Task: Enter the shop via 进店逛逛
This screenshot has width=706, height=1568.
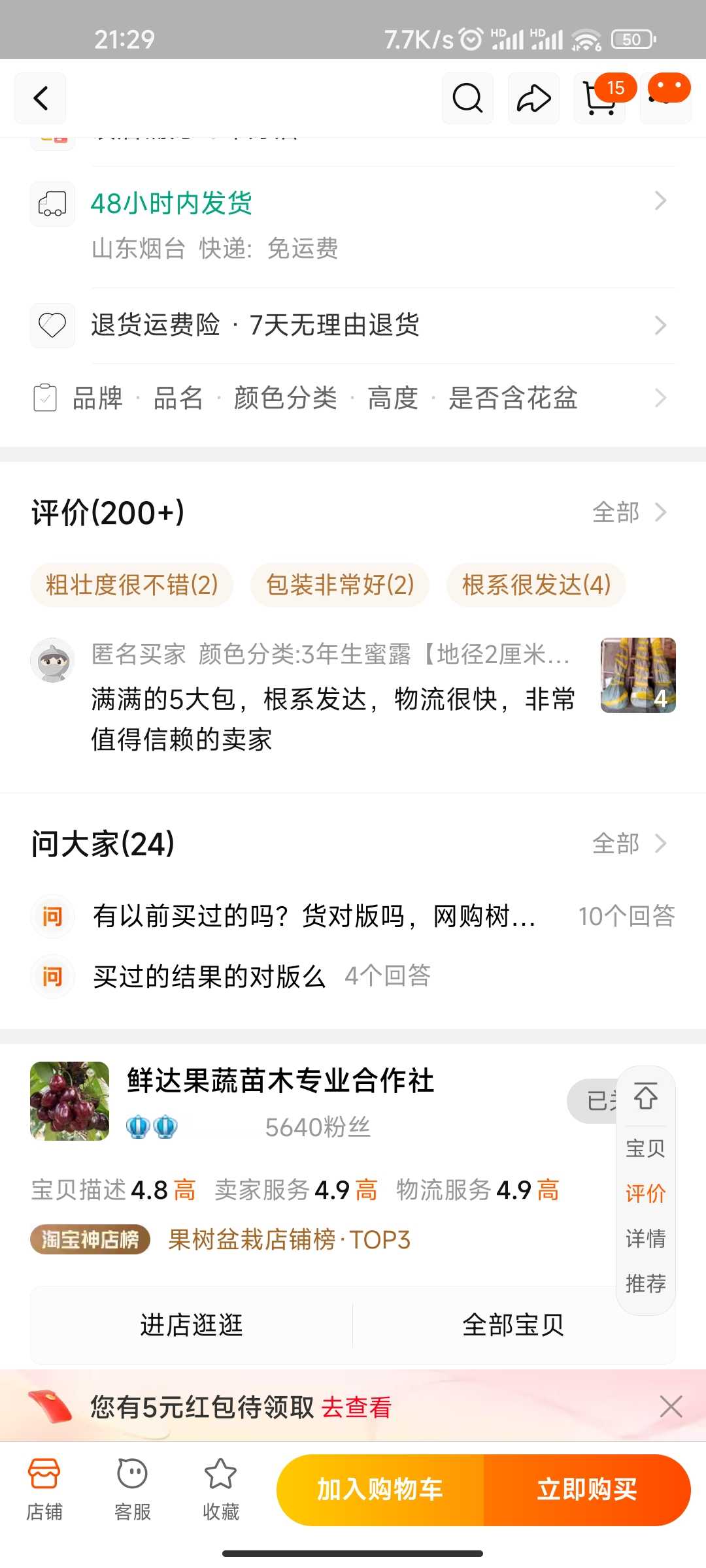Action: tap(192, 1325)
